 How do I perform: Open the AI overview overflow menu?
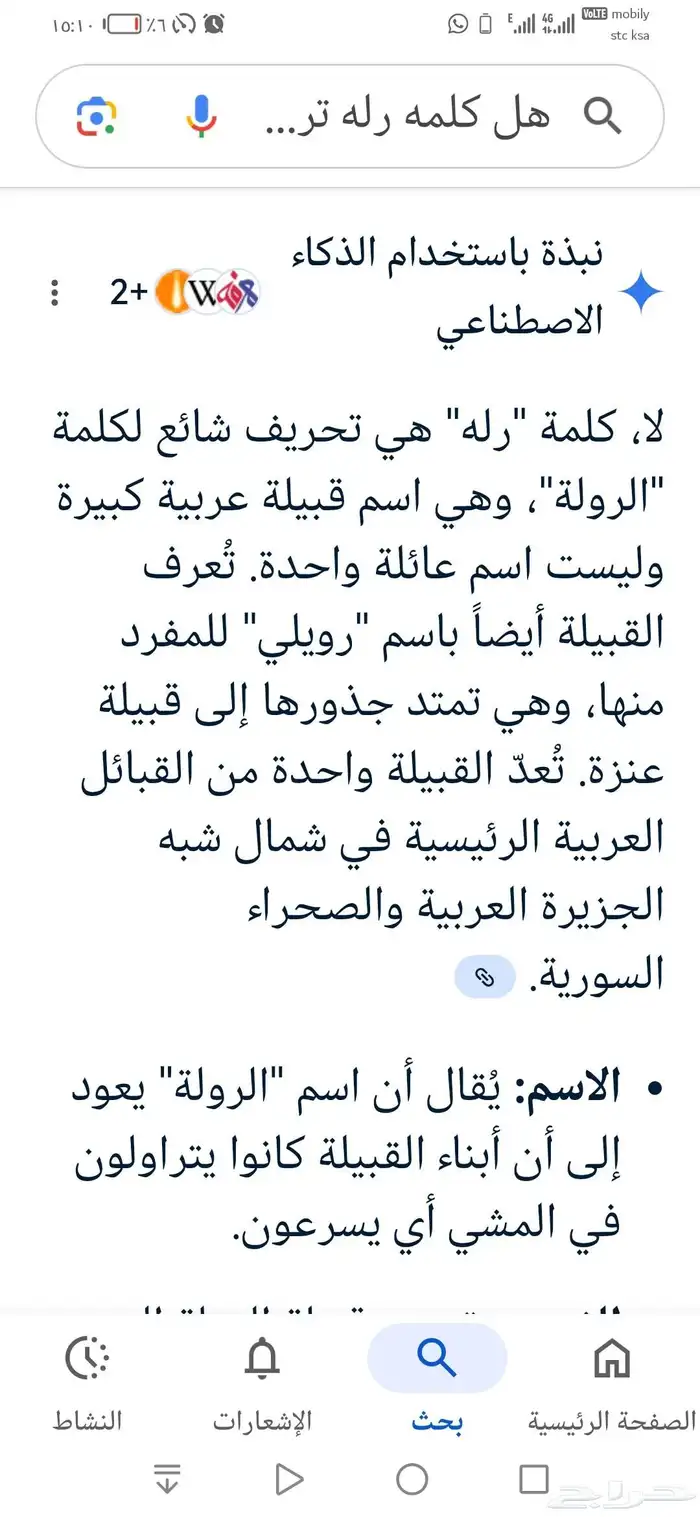click(x=55, y=293)
